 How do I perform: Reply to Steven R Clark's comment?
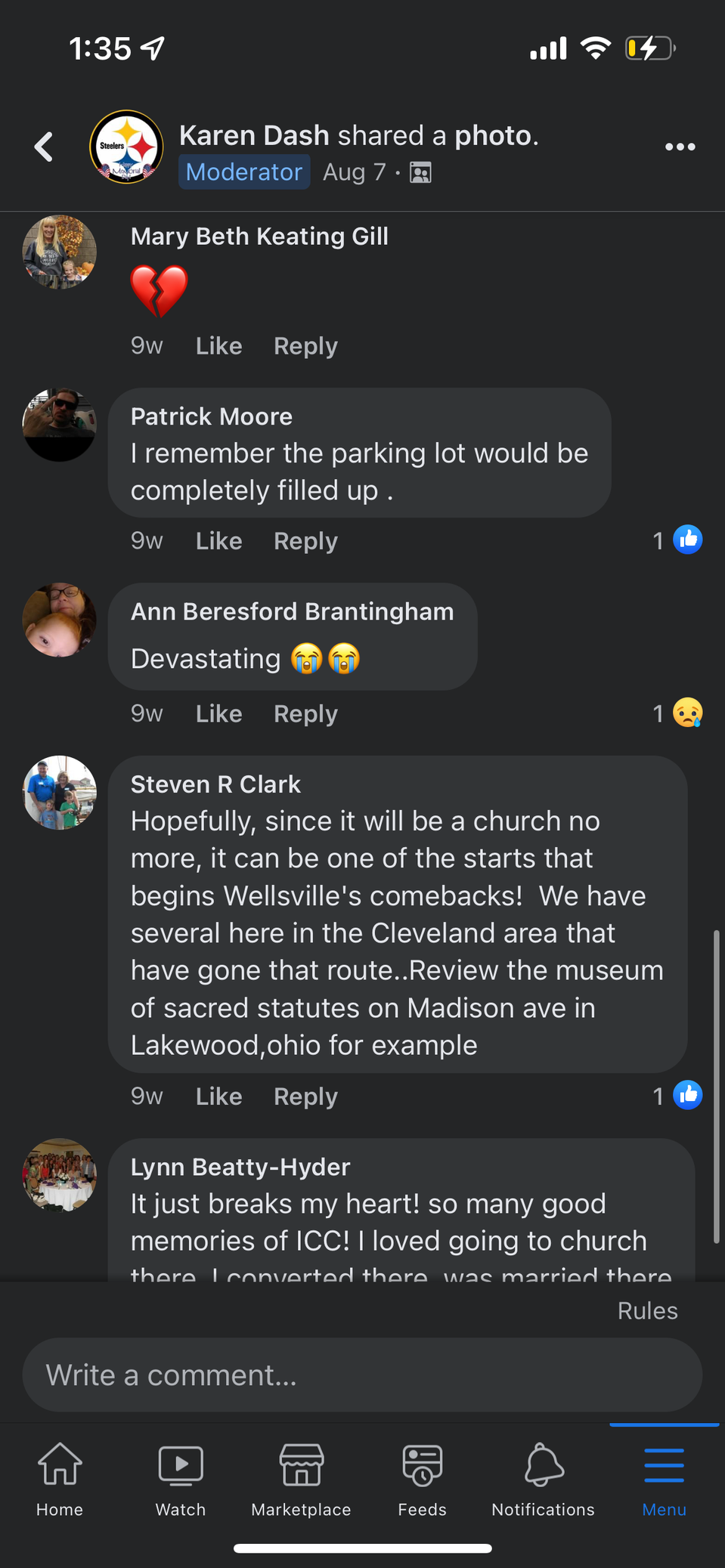click(x=305, y=1096)
